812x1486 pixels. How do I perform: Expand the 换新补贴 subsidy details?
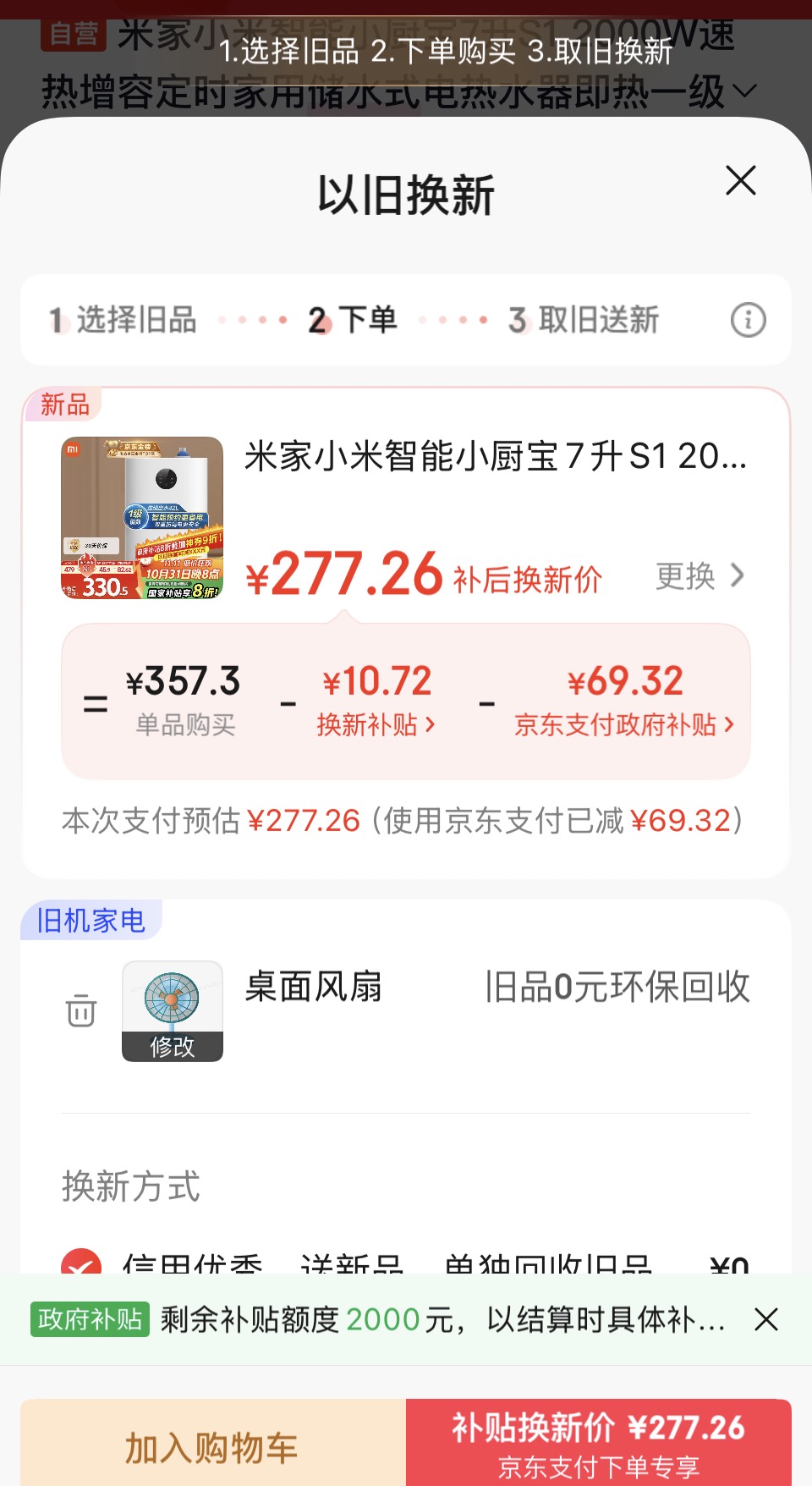point(378,724)
